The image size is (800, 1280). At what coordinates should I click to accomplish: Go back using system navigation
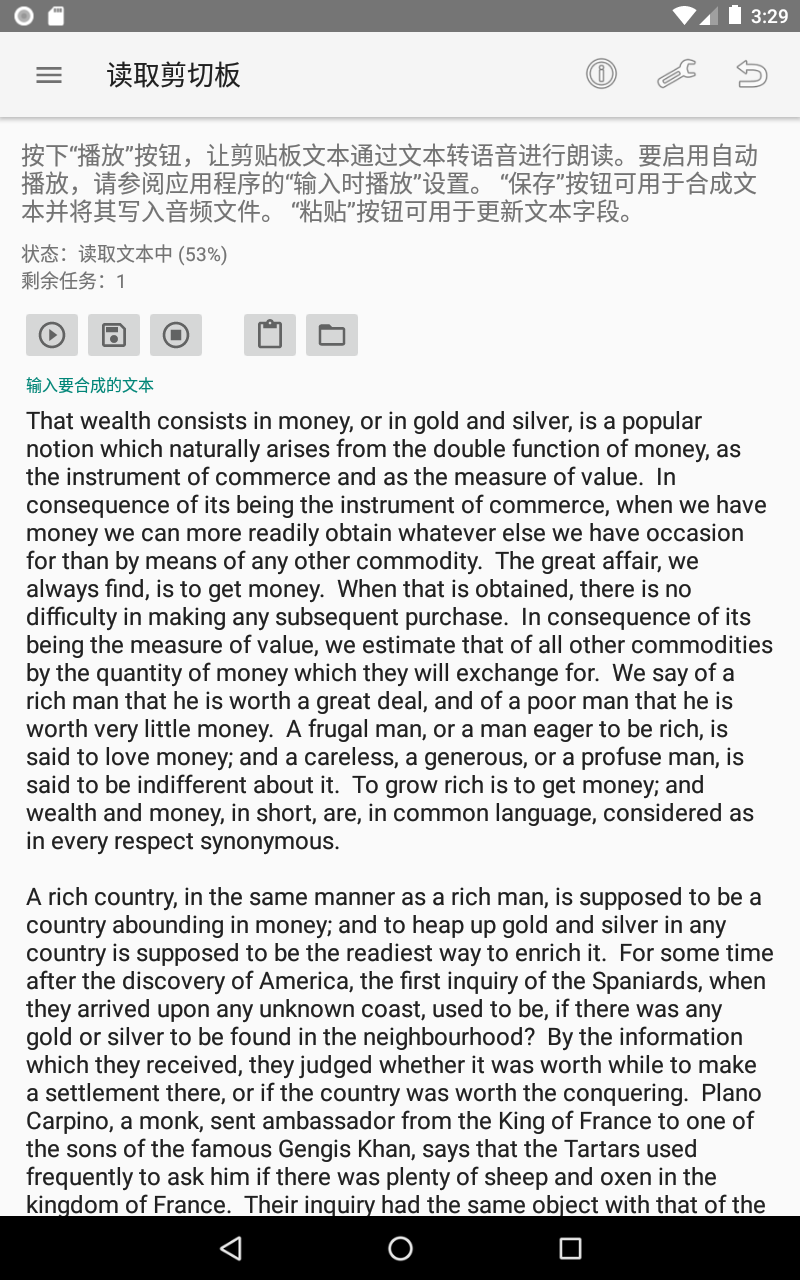231,1248
